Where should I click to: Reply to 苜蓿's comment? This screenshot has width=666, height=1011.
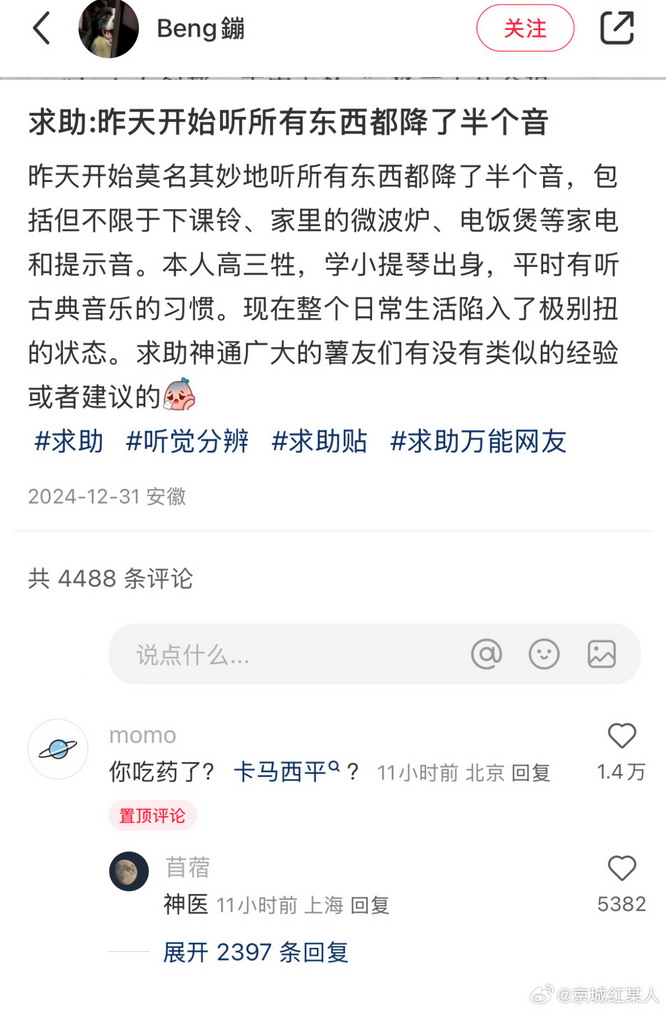pos(370,905)
